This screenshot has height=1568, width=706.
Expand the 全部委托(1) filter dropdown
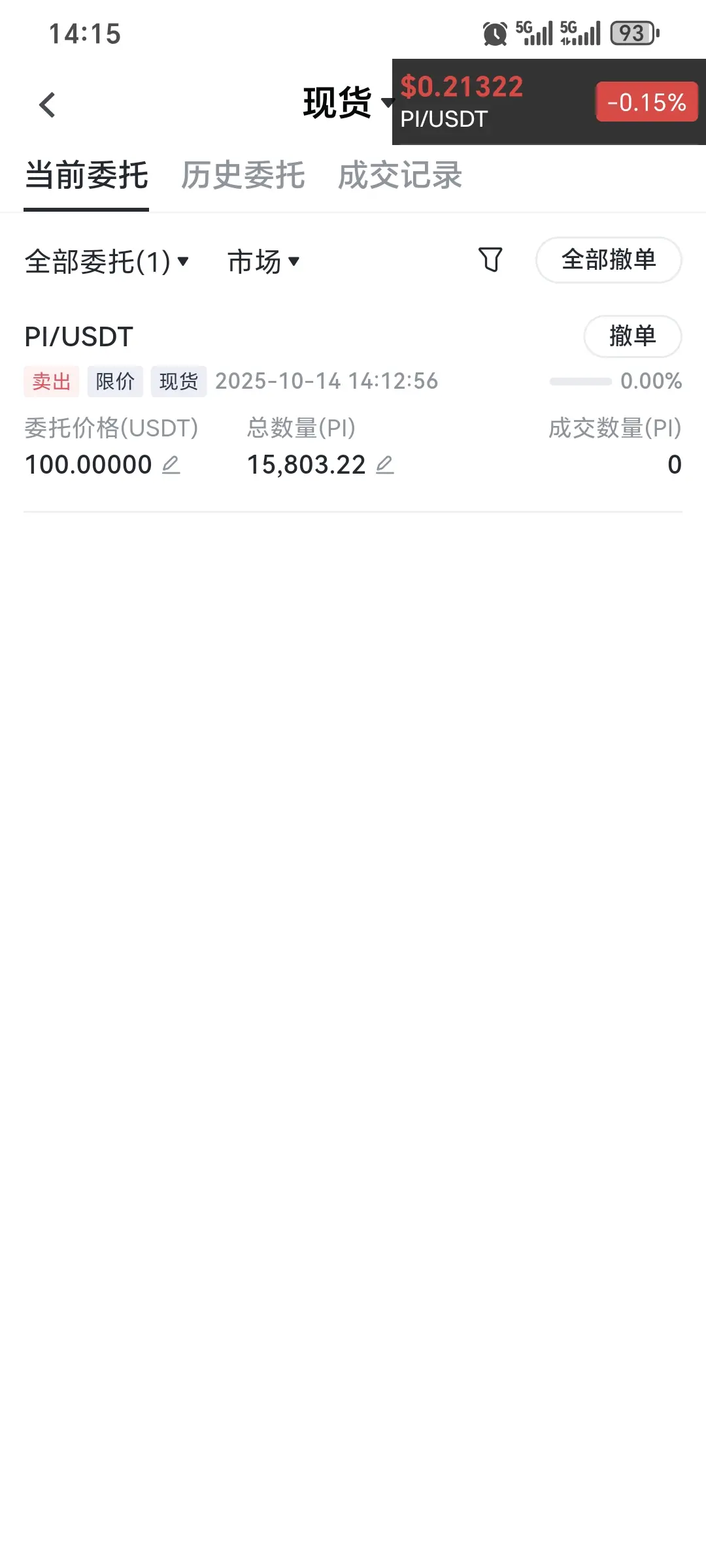(x=107, y=261)
